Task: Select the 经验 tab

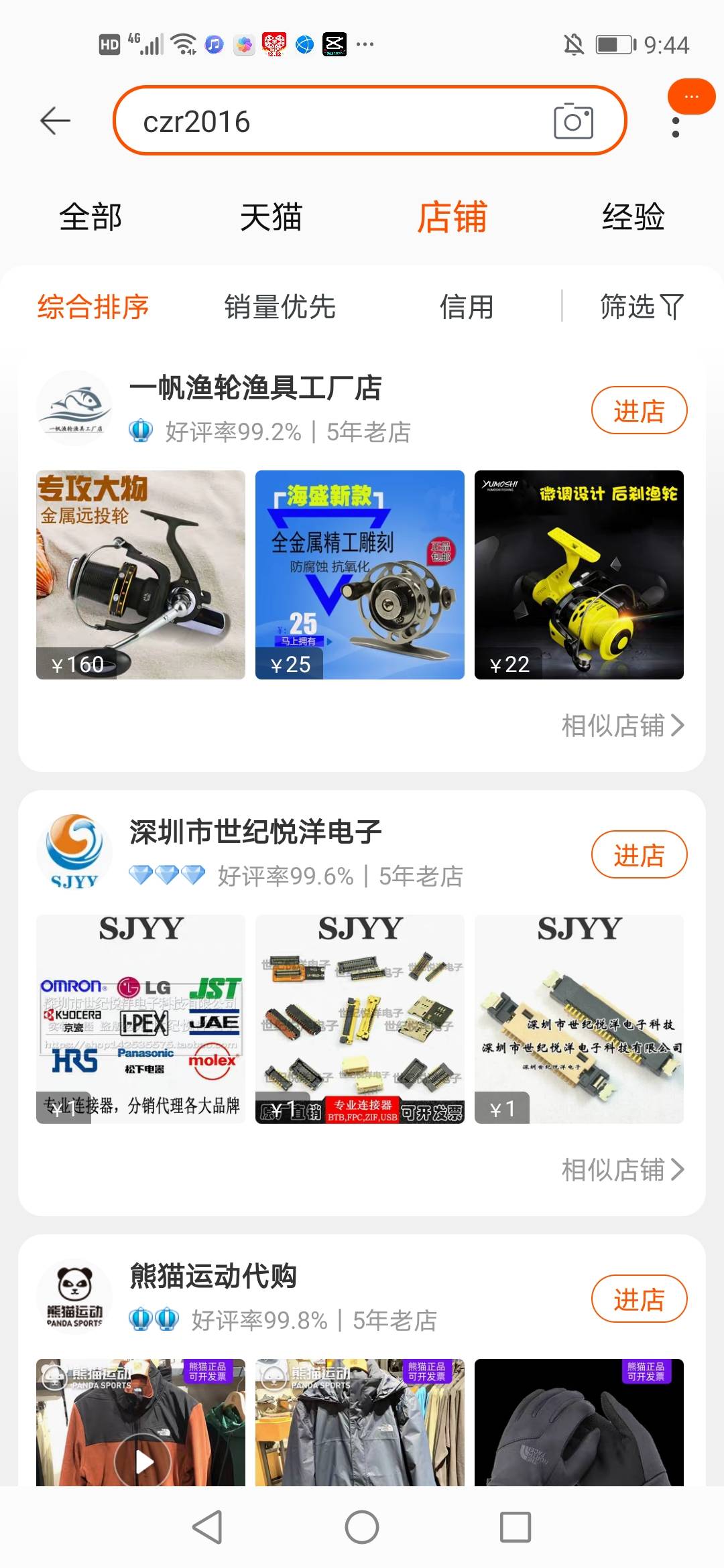Action: 633,217
